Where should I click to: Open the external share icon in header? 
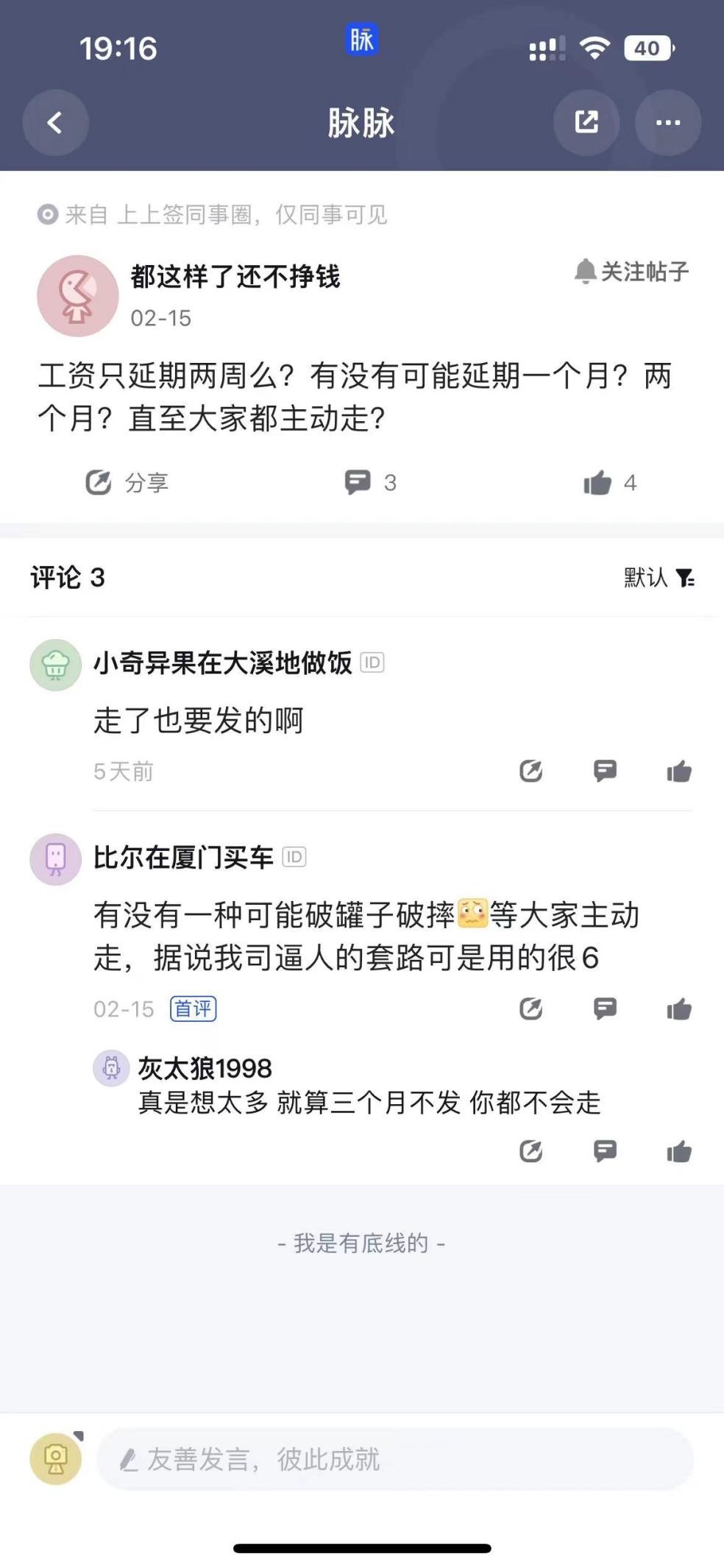(586, 122)
